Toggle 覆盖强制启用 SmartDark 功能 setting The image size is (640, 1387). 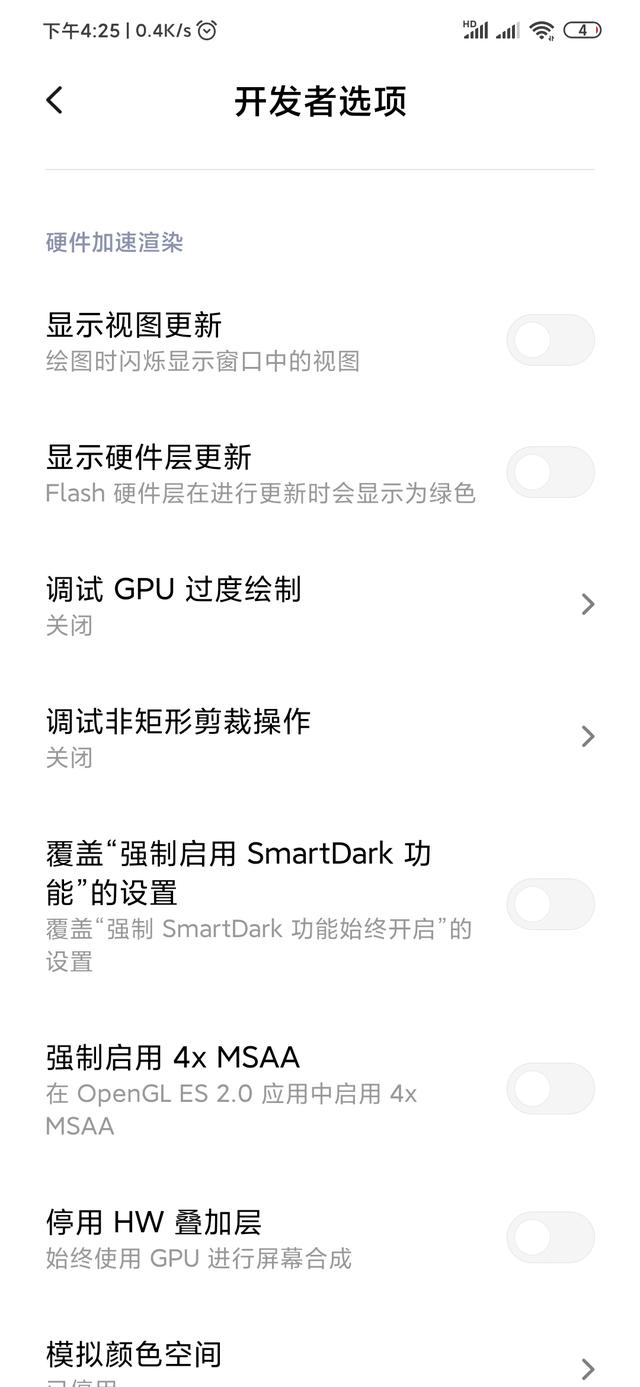pos(550,904)
